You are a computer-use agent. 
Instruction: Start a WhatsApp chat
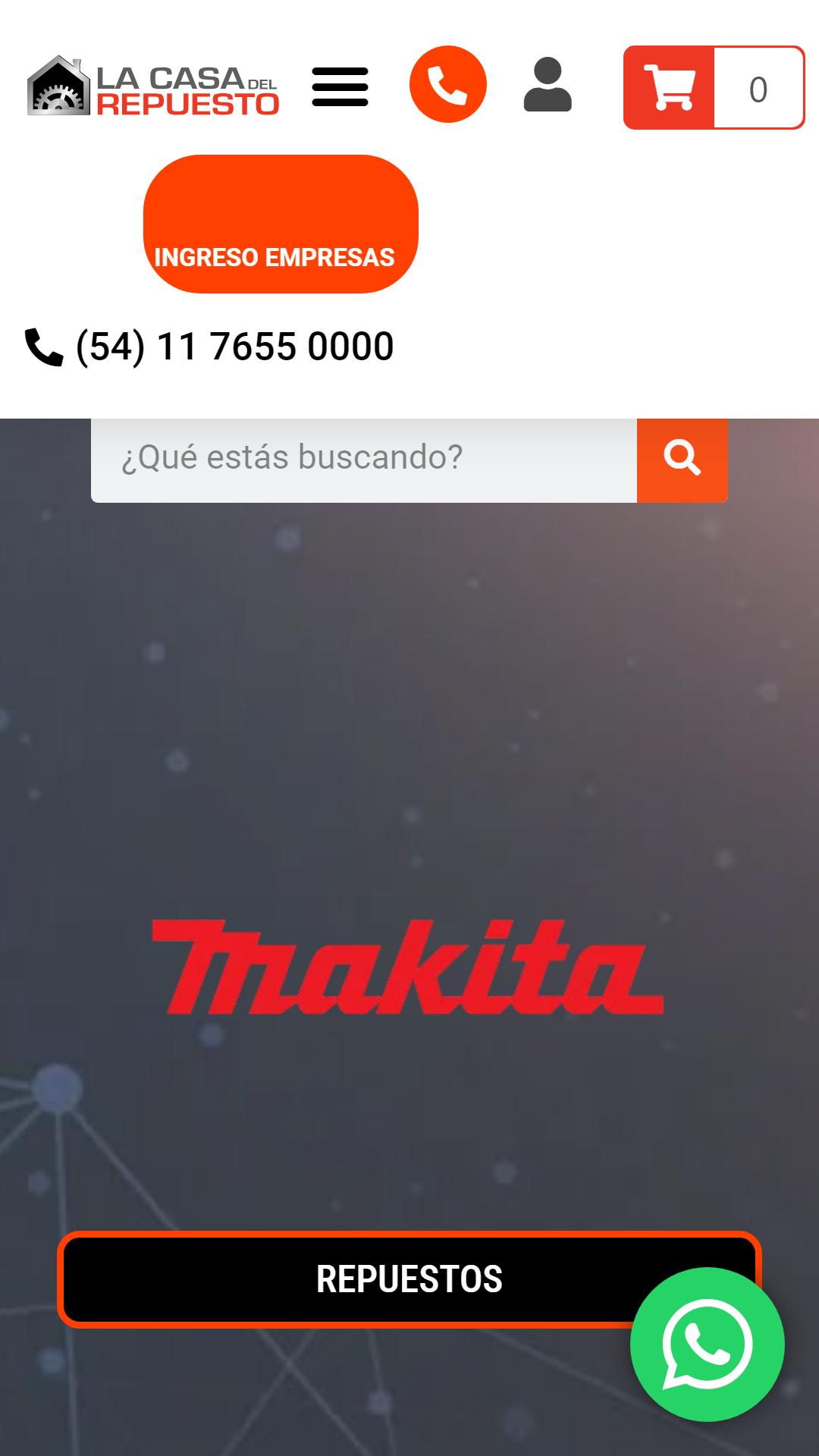click(708, 1345)
